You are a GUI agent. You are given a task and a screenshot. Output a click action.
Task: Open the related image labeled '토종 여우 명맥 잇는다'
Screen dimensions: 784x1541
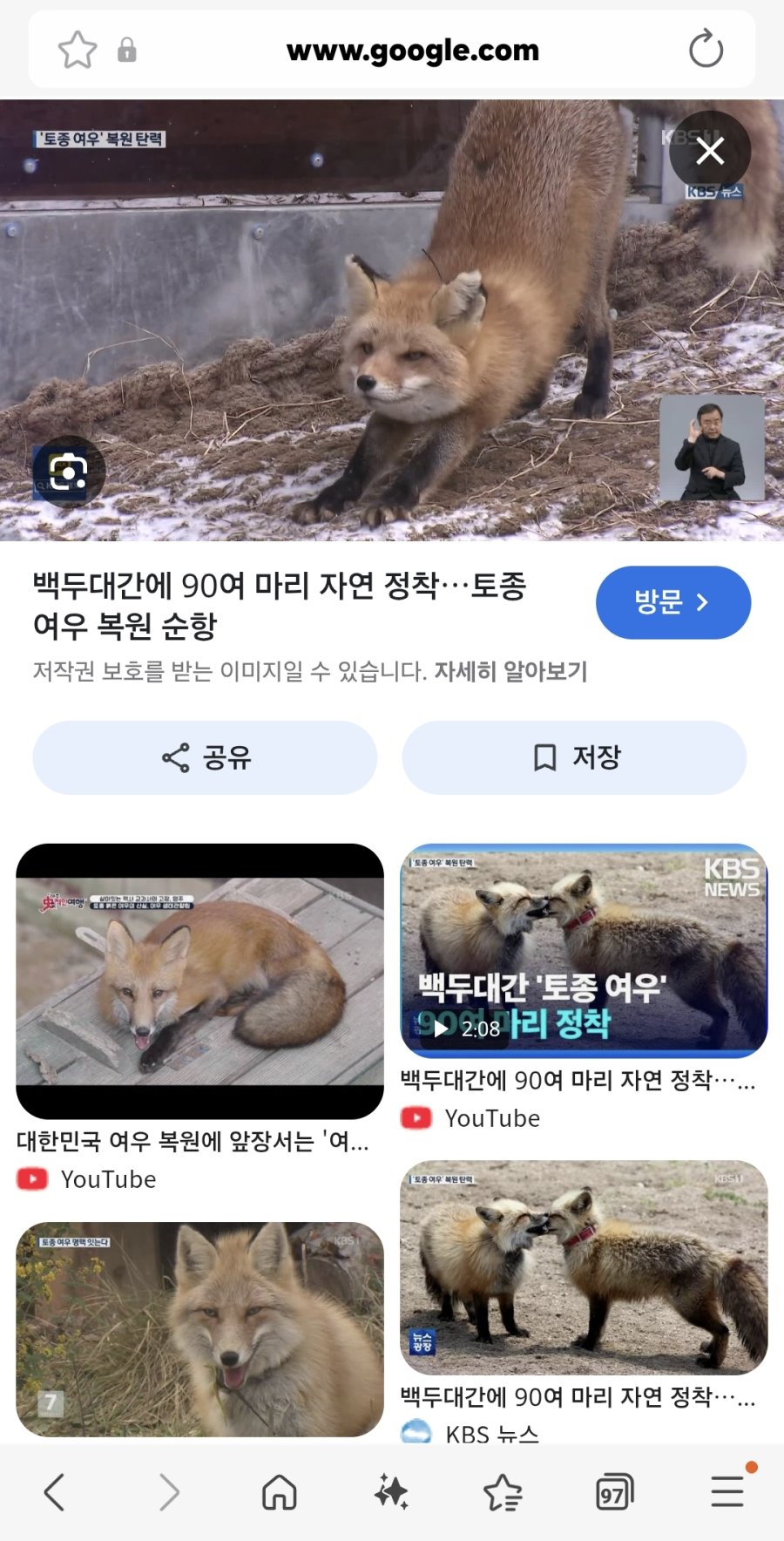tap(199, 1328)
